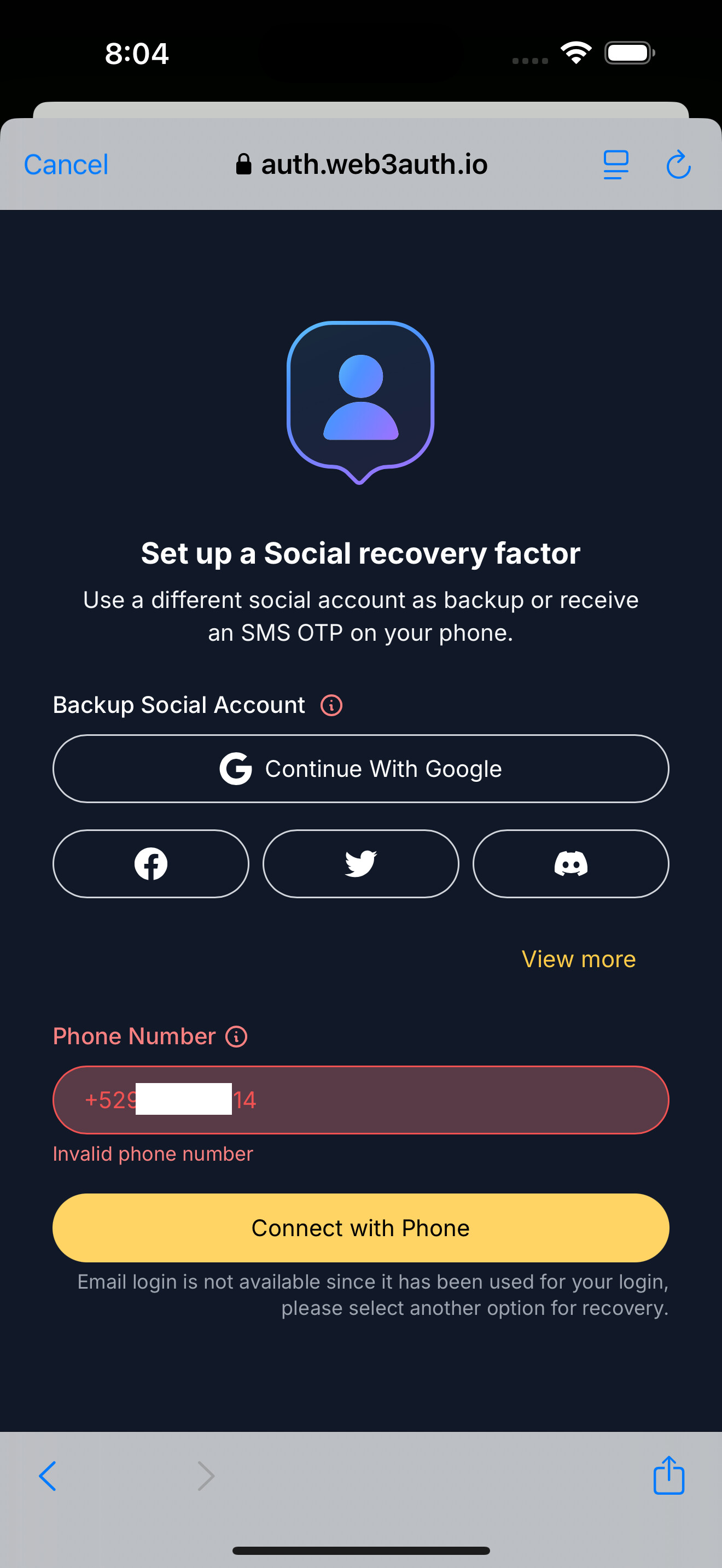The width and height of the screenshot is (722, 1568).
Task: Choose Facebook as backup account
Action: pyautogui.click(x=151, y=863)
